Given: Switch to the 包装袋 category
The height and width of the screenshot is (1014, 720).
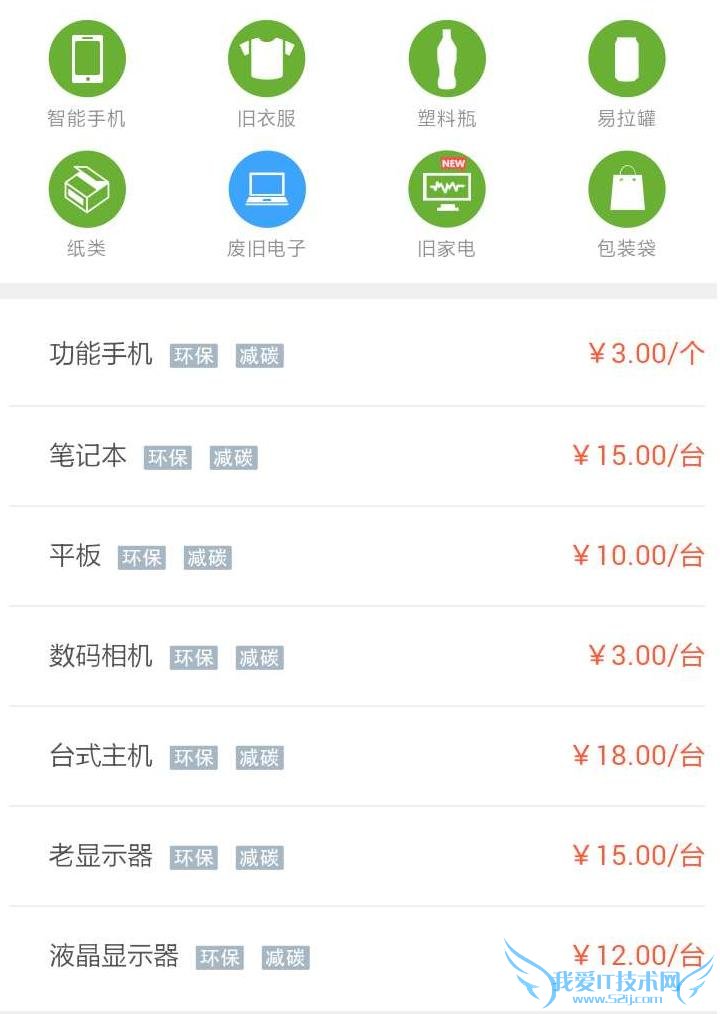Looking at the screenshot, I should pos(626,189).
